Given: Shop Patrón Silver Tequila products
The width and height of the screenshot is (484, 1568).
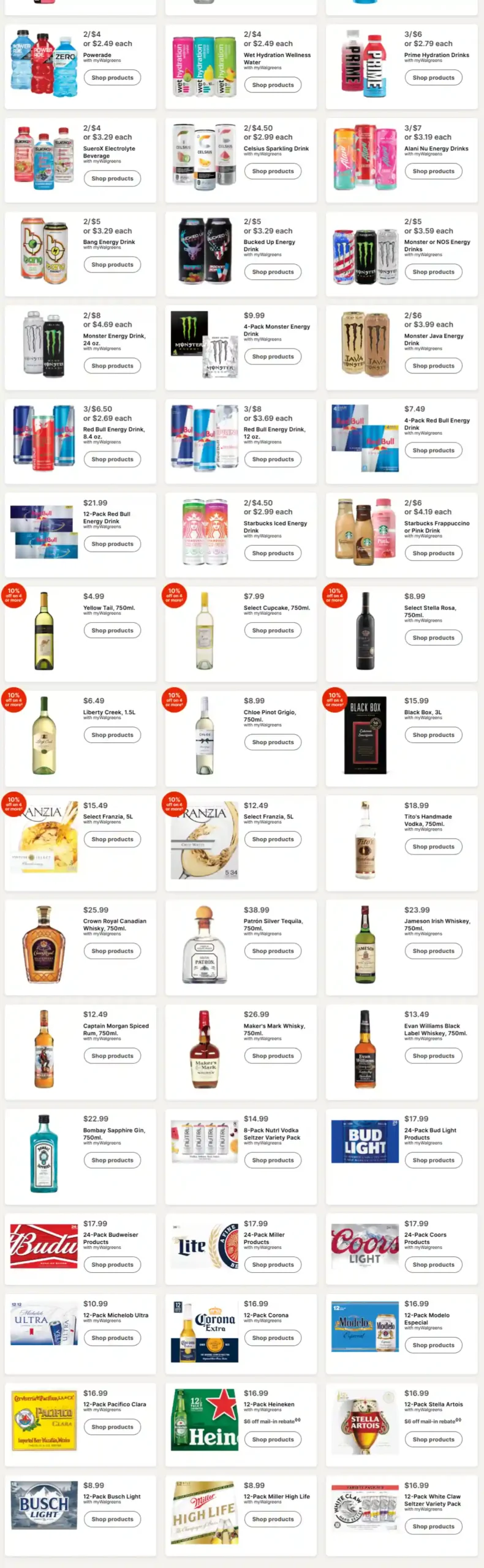Looking at the screenshot, I should [273, 951].
